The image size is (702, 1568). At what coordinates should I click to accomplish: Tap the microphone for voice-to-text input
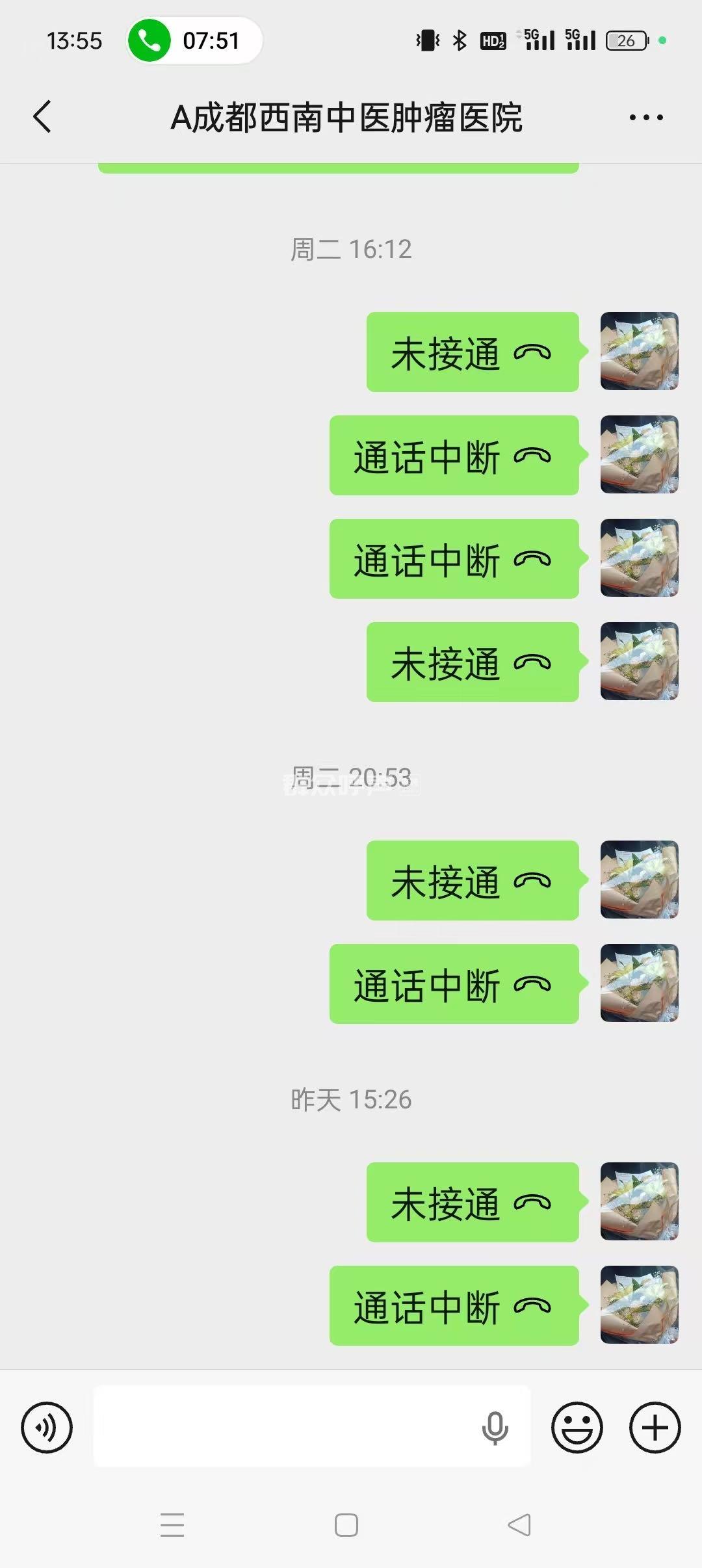point(495,1428)
